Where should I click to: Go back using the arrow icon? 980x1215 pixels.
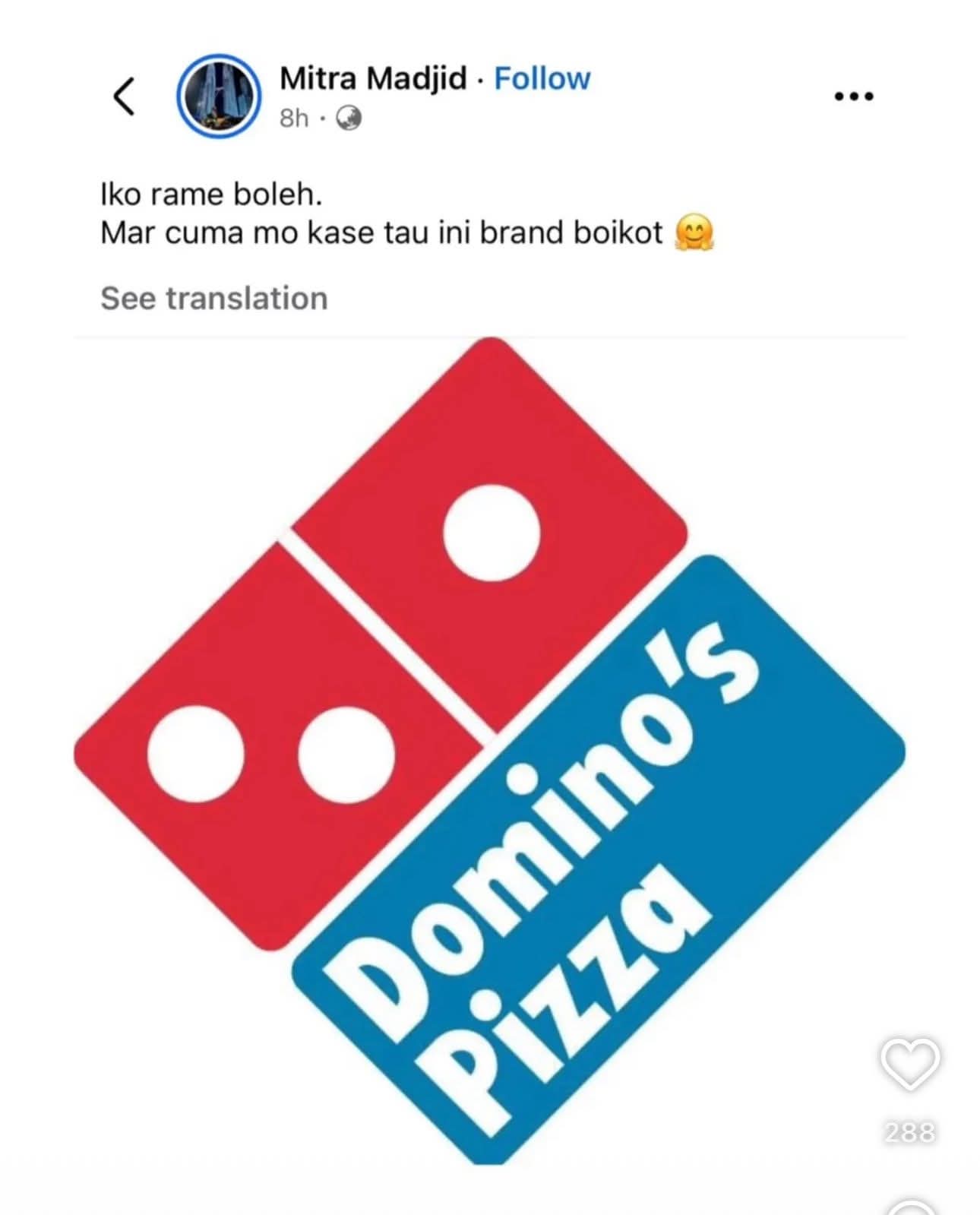(x=124, y=97)
